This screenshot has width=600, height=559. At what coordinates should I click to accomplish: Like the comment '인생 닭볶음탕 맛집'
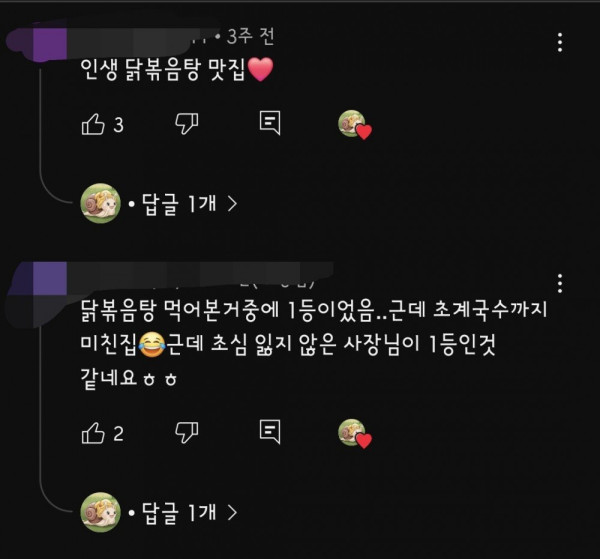[93, 124]
